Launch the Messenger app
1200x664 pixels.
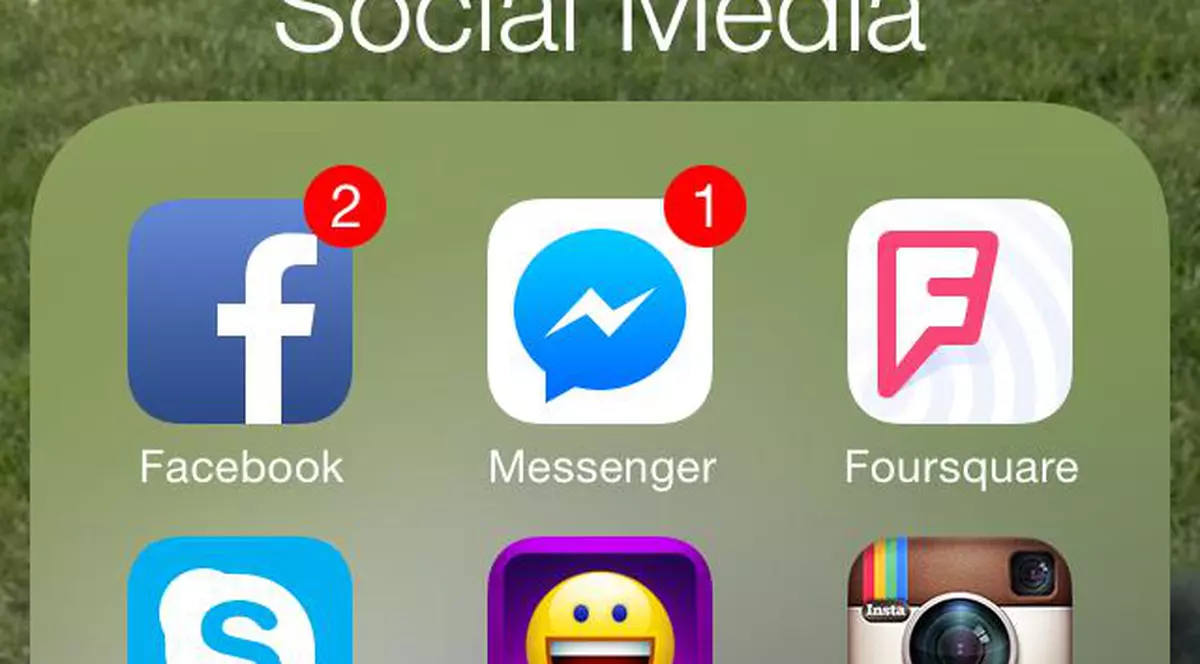point(600,312)
